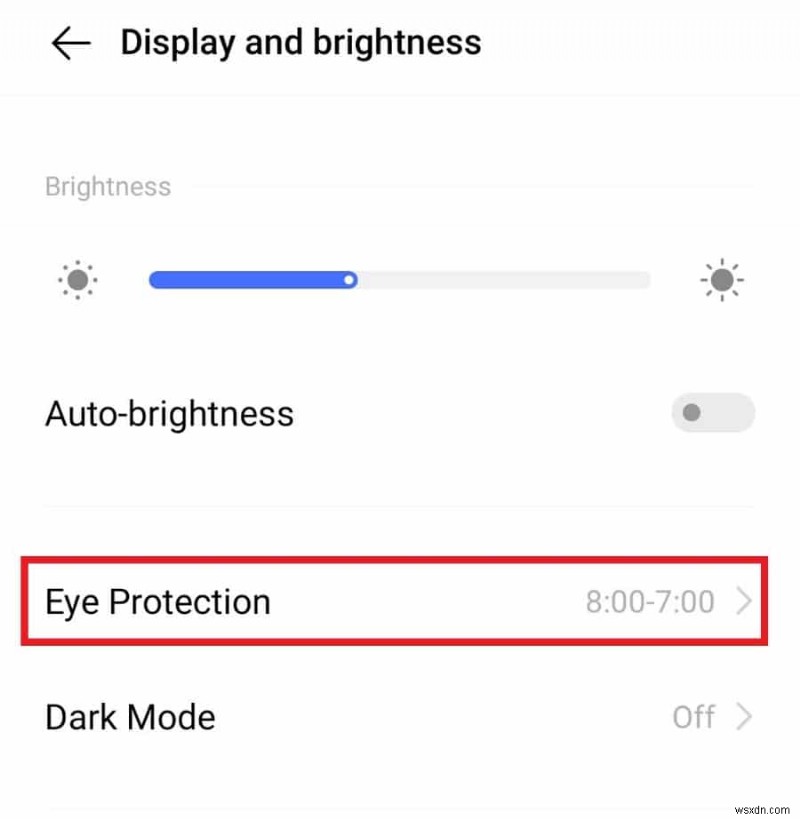Tap the Off label beside Dark Mode
Viewport: 800px width, 819px height.
pyautogui.click(x=695, y=717)
